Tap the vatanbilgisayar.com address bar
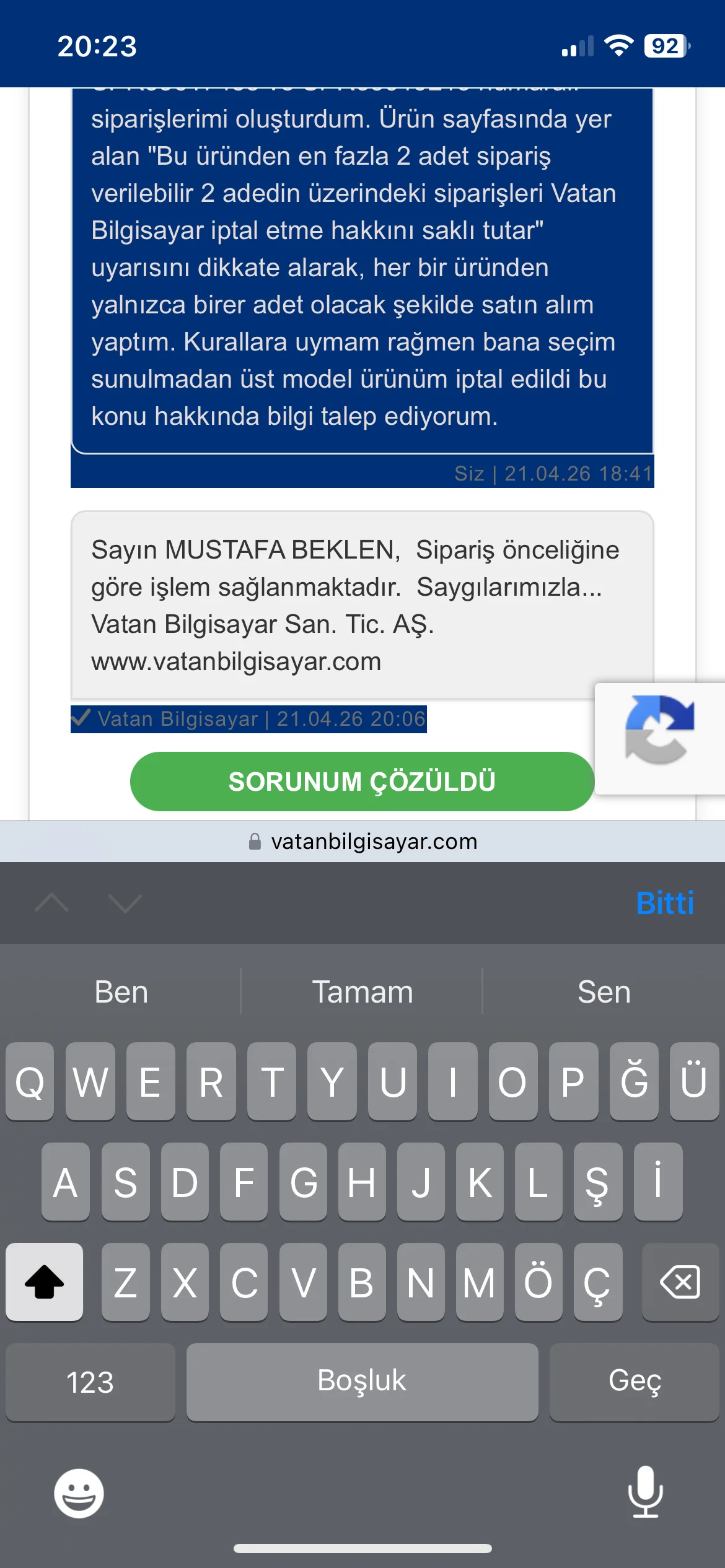This screenshot has width=725, height=1568. pyautogui.click(x=362, y=842)
